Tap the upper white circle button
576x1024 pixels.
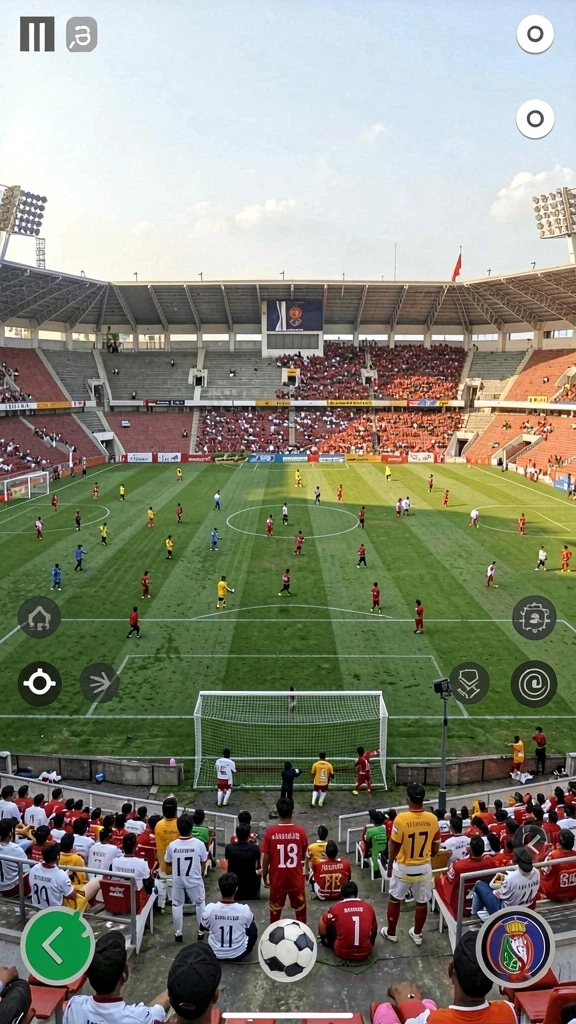(535, 34)
